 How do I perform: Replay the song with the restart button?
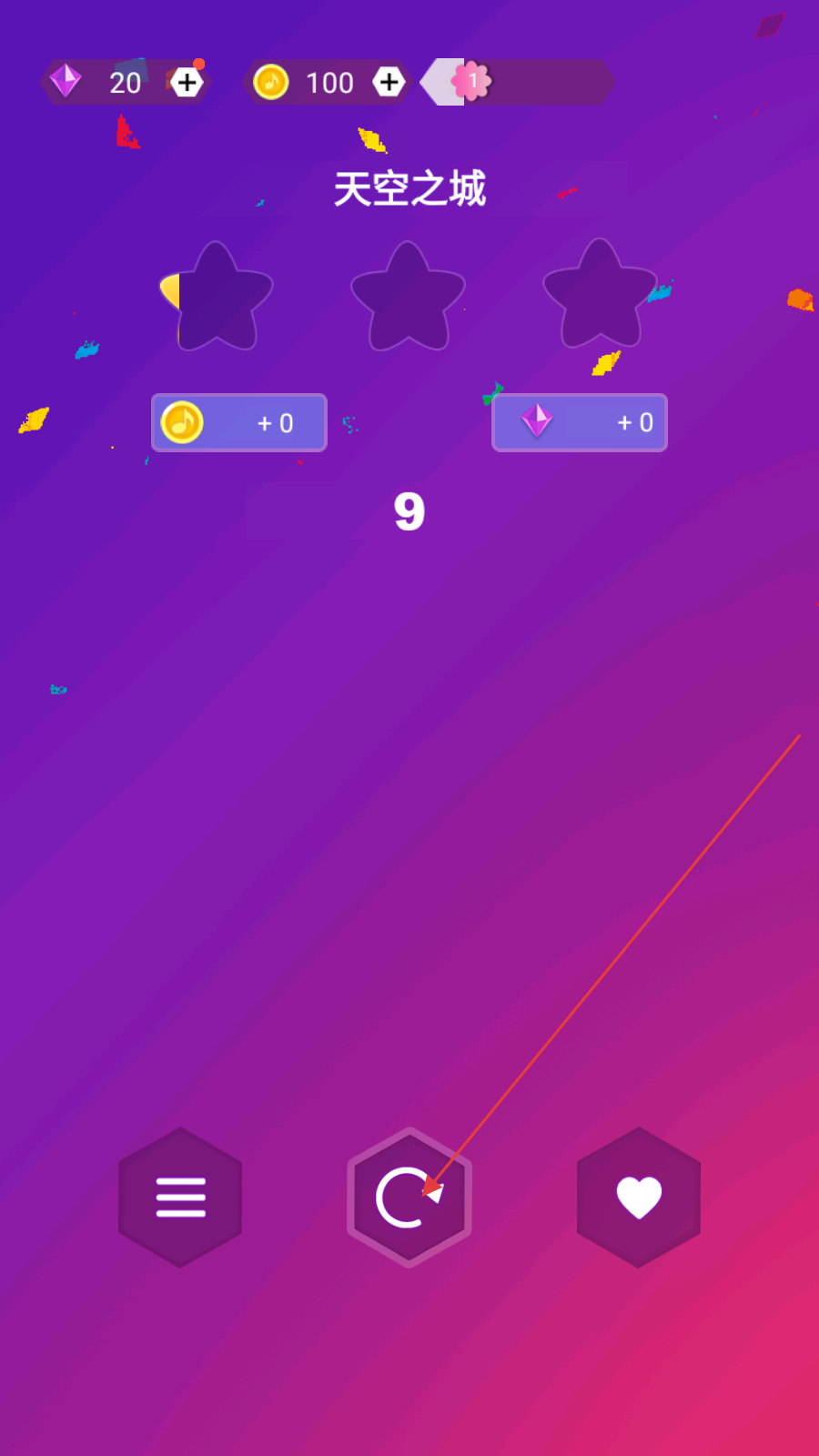(x=409, y=1197)
